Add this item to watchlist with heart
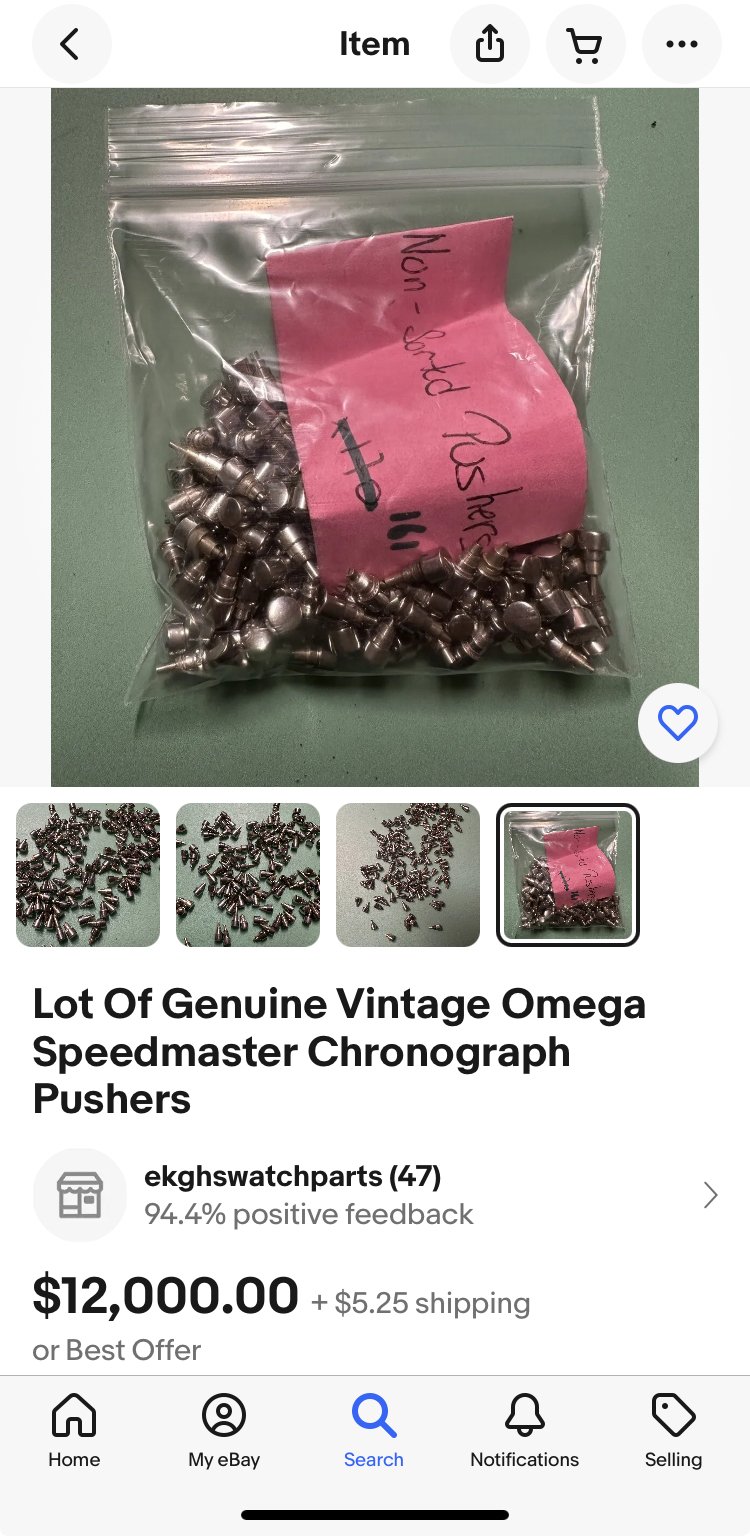This screenshot has height=1536, width=750. [677, 722]
